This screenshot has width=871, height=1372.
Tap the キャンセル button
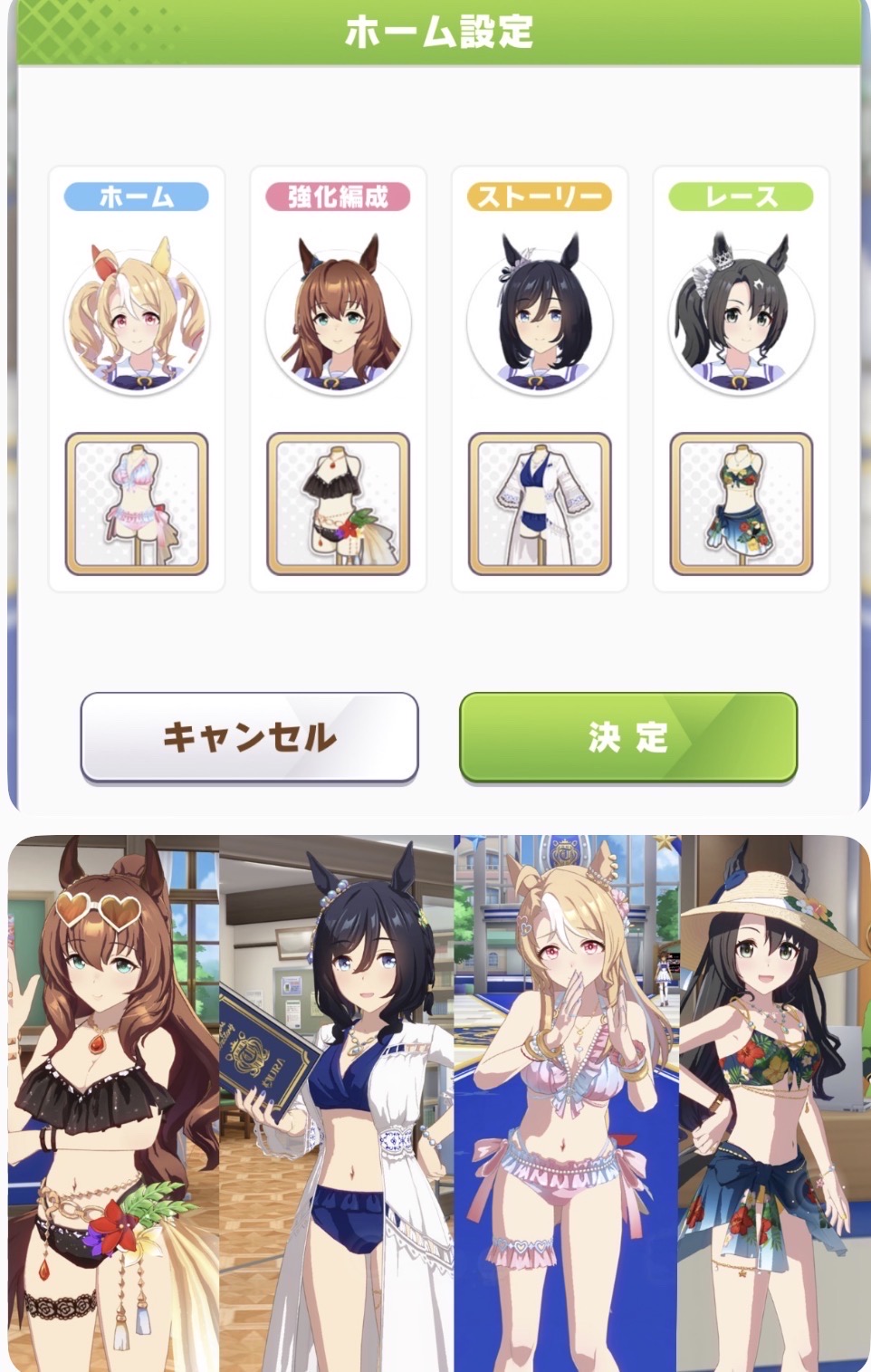tap(249, 737)
